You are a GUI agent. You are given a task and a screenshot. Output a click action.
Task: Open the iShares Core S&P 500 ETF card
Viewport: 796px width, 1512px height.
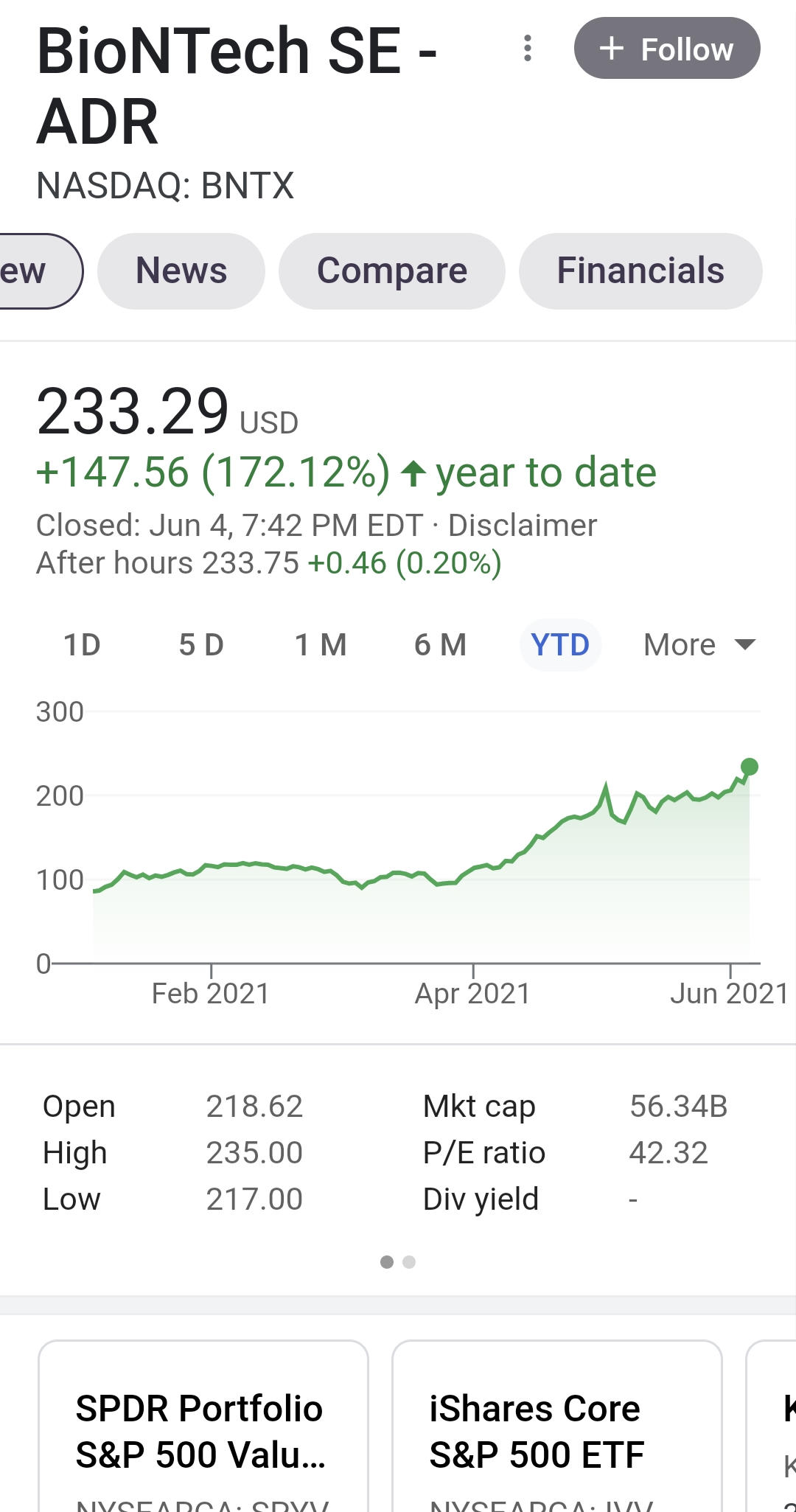[557, 1426]
